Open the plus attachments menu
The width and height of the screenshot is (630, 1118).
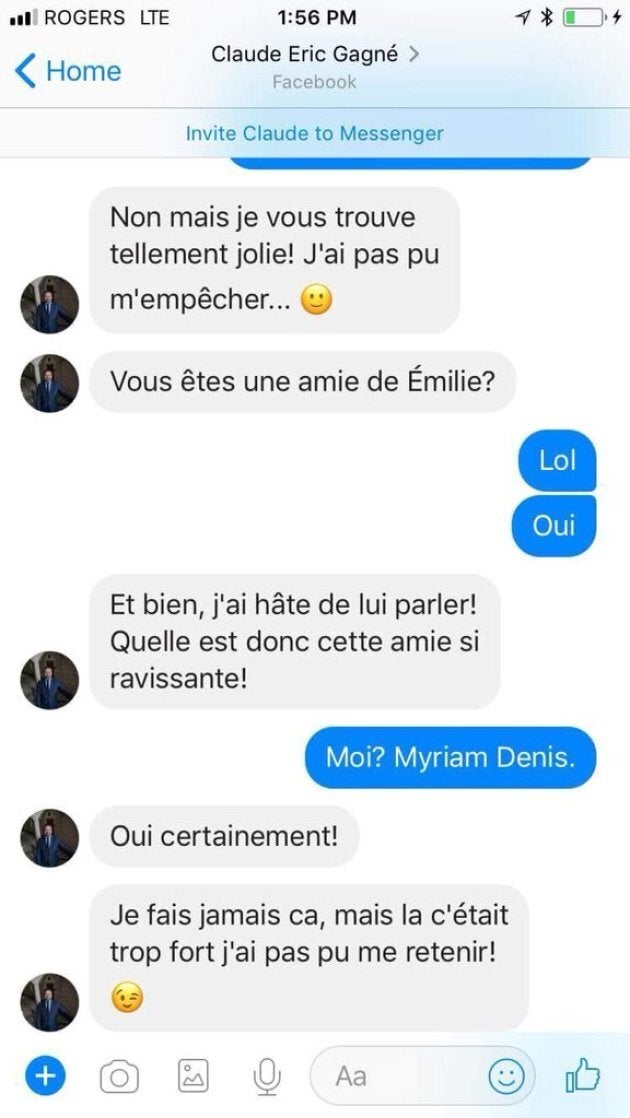43,1076
